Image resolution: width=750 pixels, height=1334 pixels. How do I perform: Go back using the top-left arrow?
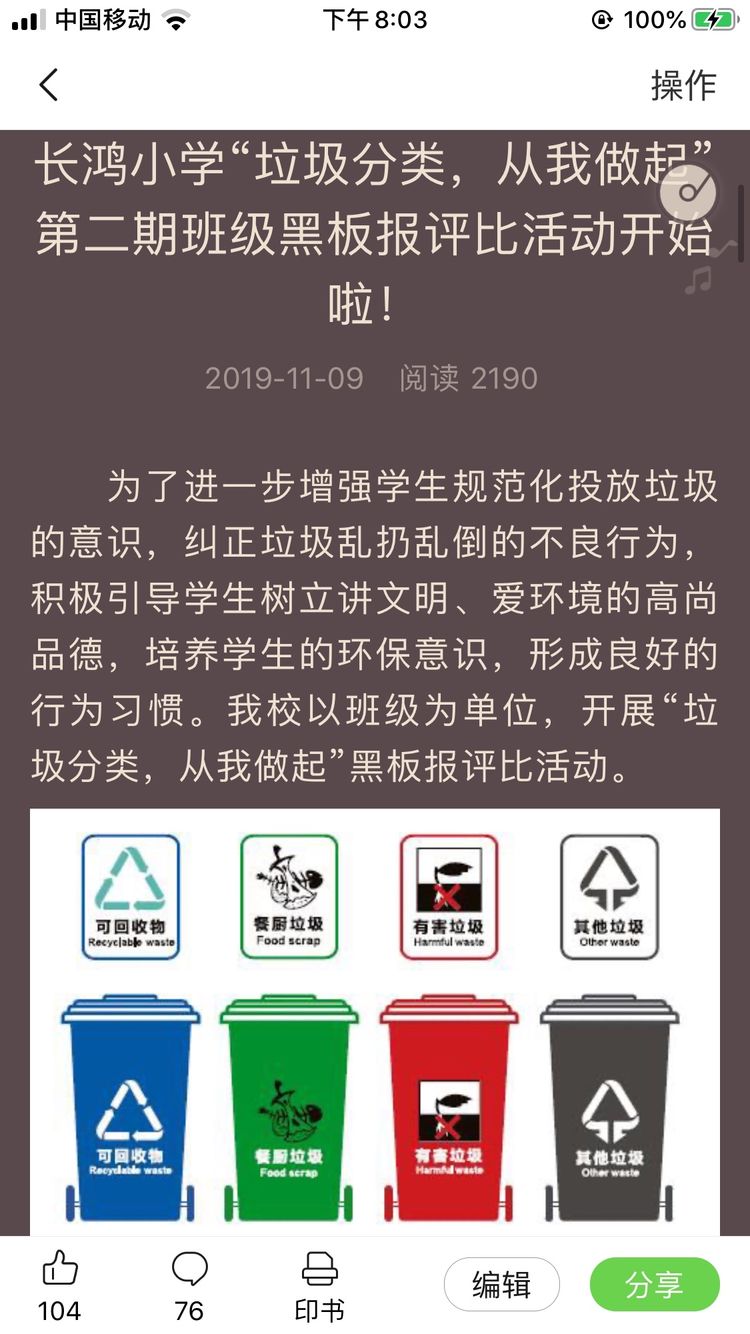point(48,85)
